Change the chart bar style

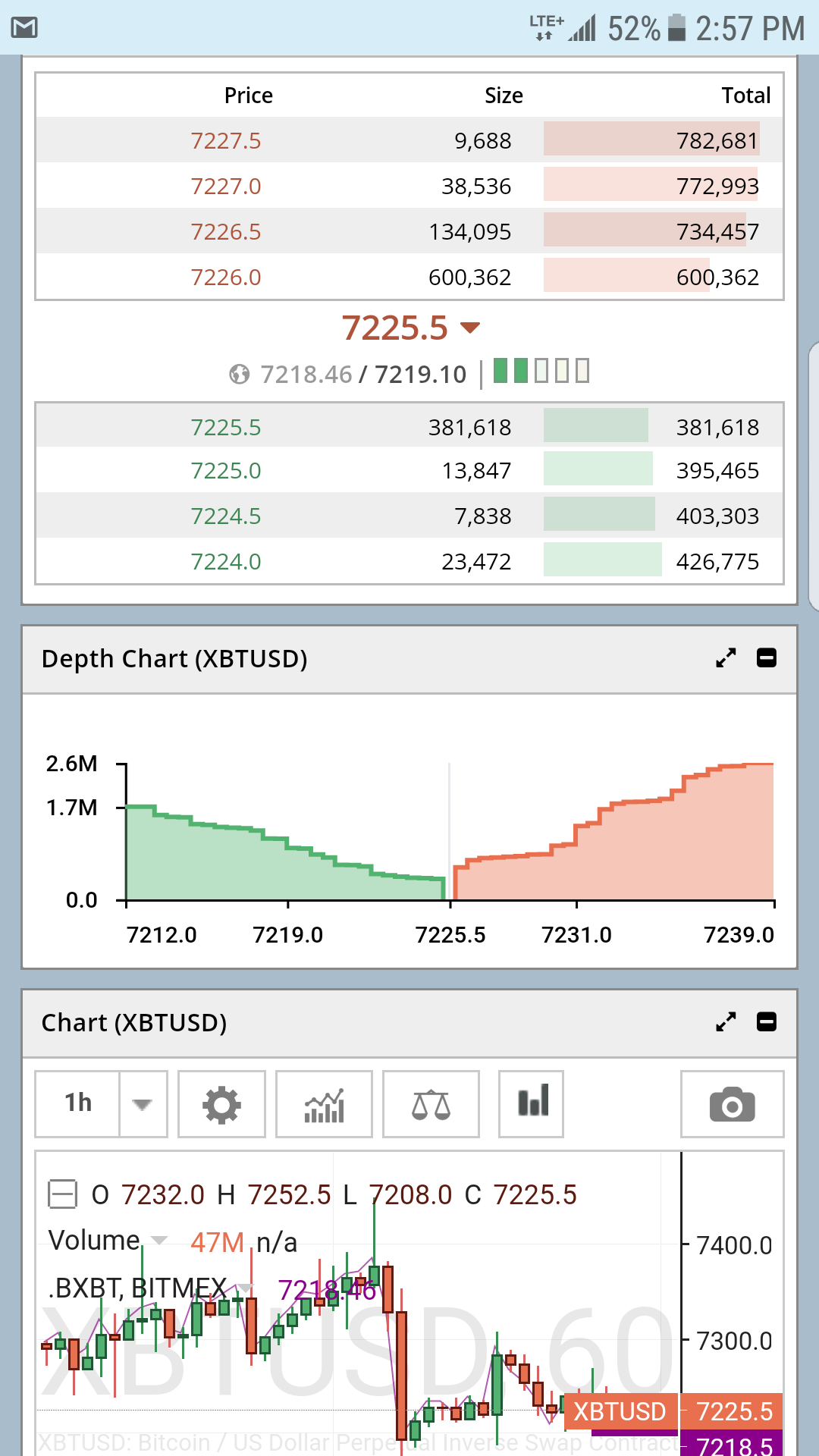point(532,1103)
